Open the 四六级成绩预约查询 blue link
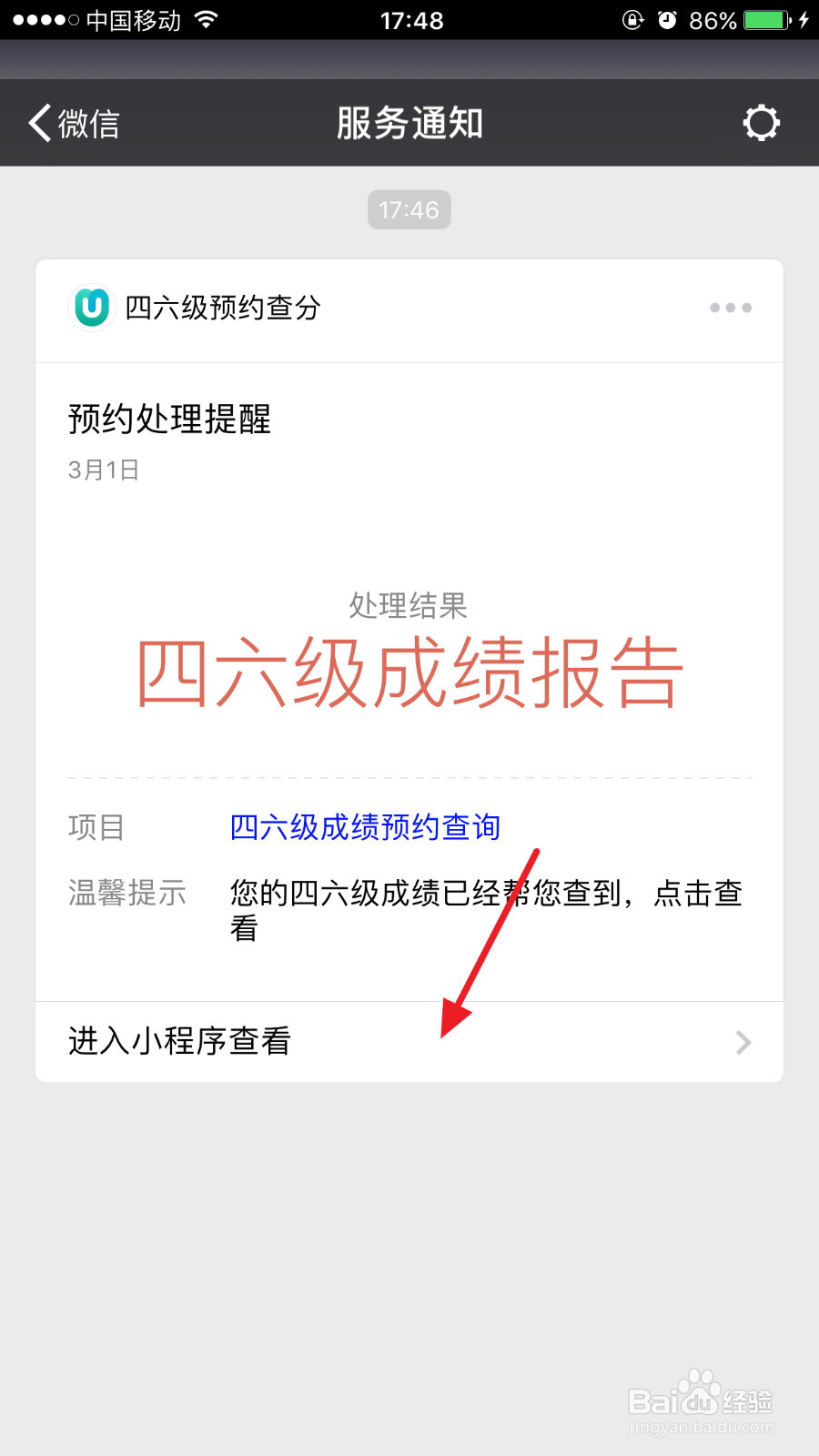 (x=364, y=826)
